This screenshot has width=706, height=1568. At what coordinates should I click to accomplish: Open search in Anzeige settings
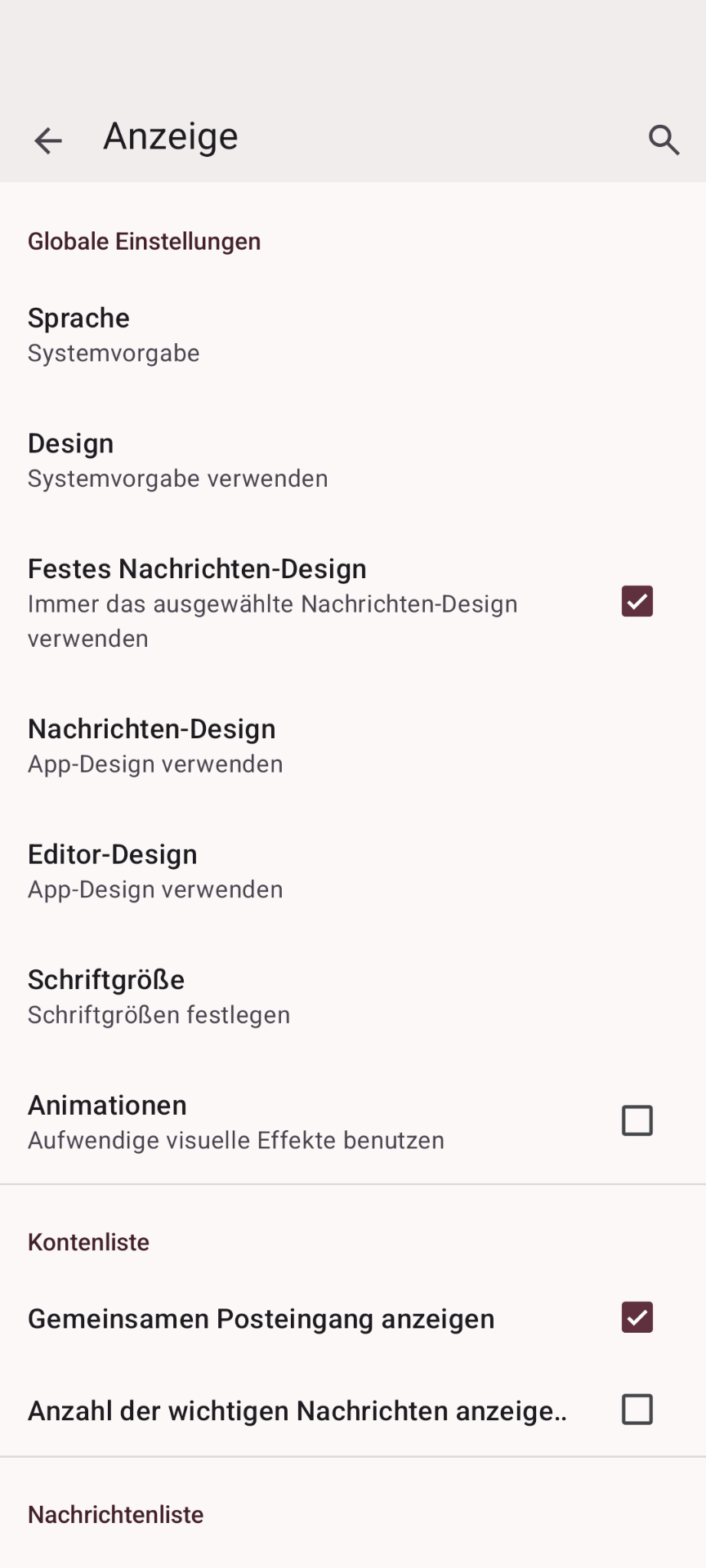click(x=664, y=140)
